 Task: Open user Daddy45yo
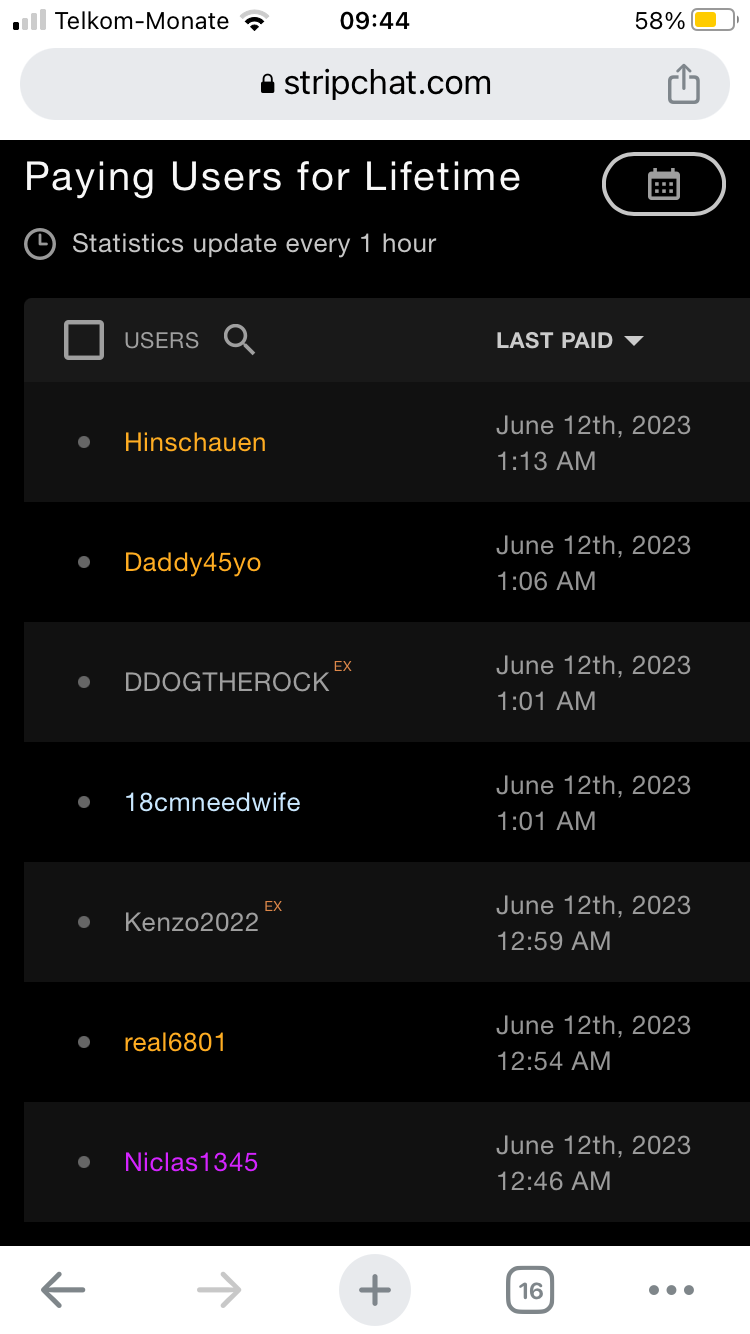click(192, 562)
